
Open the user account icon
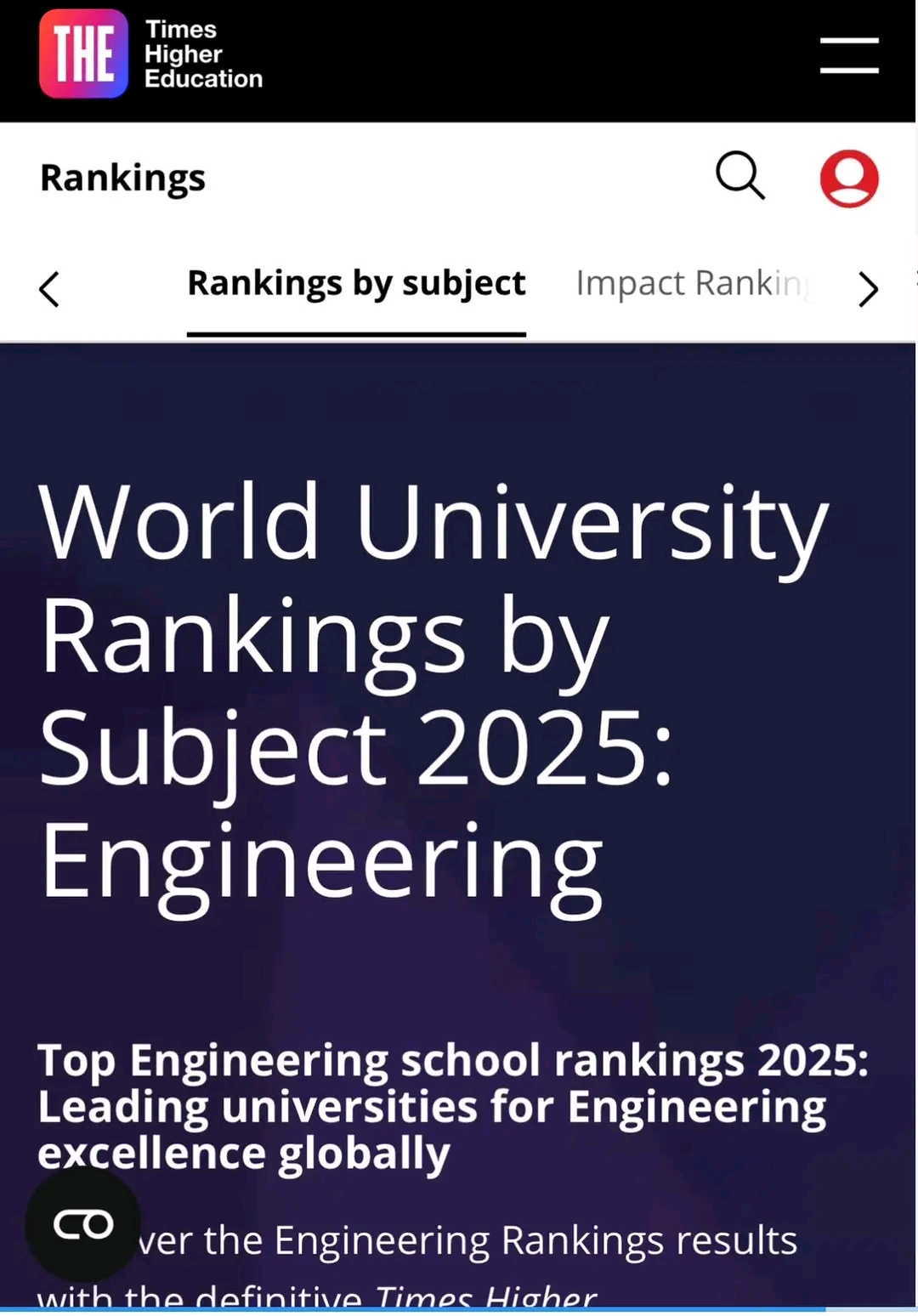coord(848,179)
